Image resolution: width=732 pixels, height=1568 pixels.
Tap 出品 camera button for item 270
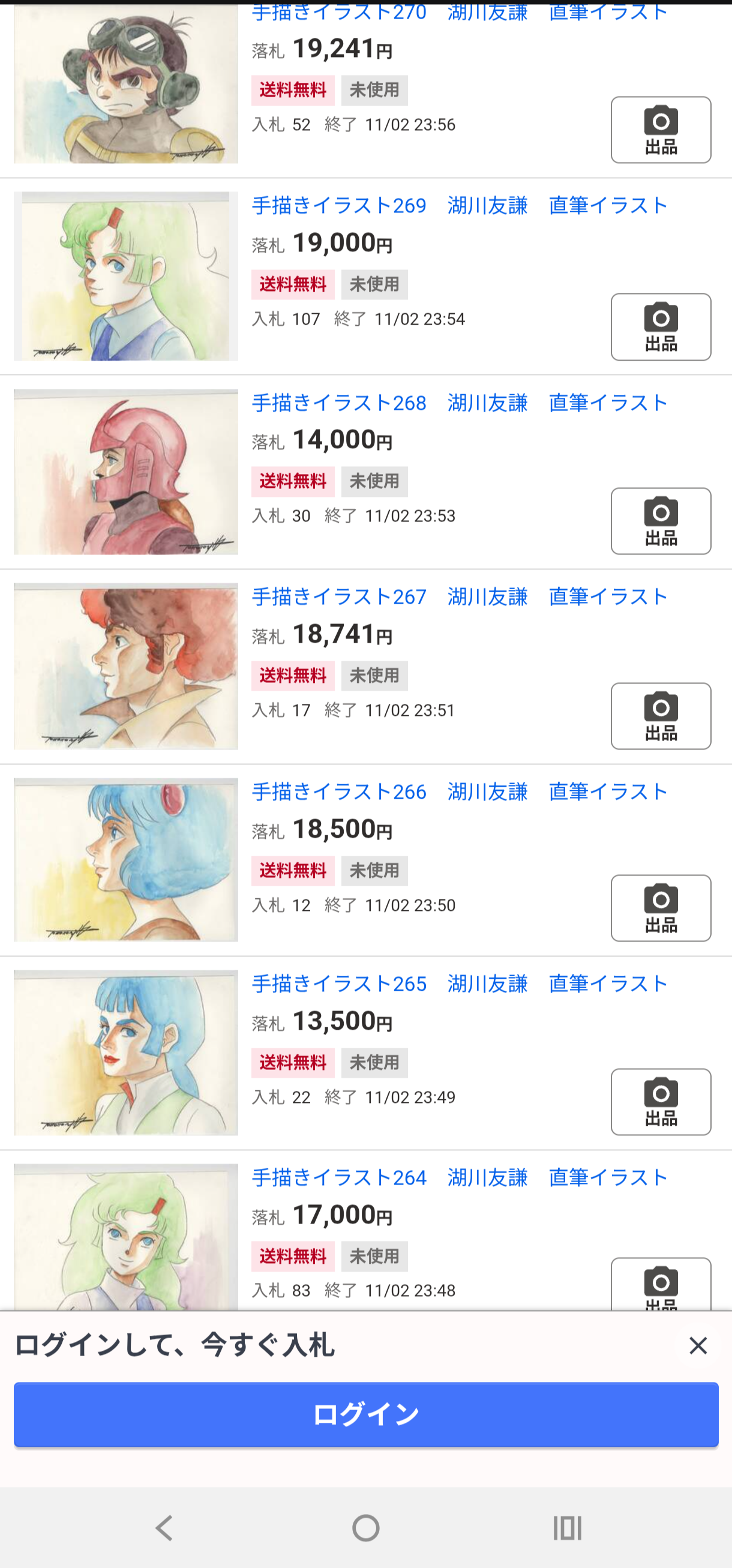(660, 130)
